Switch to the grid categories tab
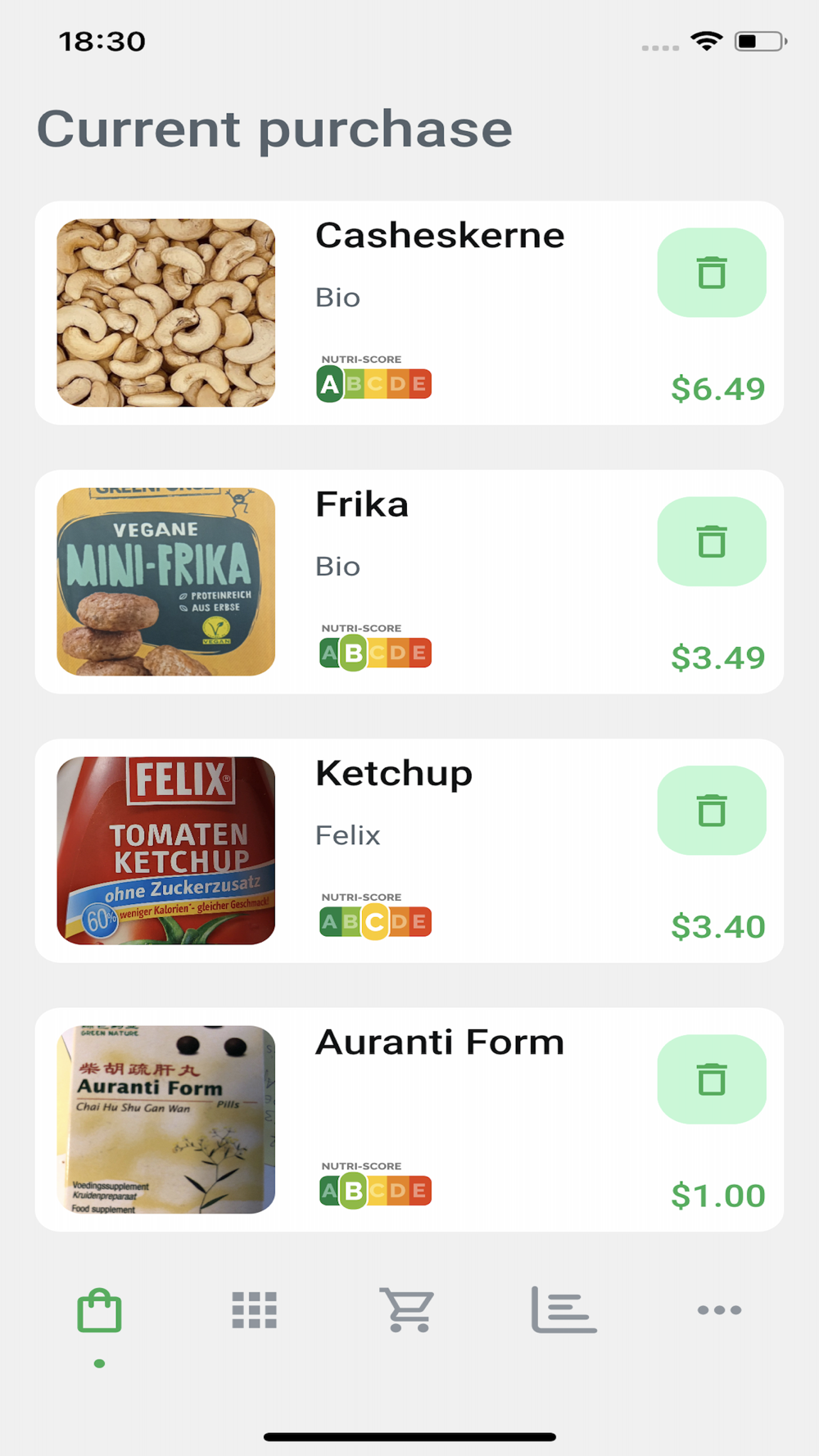Image resolution: width=819 pixels, height=1456 pixels. [x=254, y=1310]
